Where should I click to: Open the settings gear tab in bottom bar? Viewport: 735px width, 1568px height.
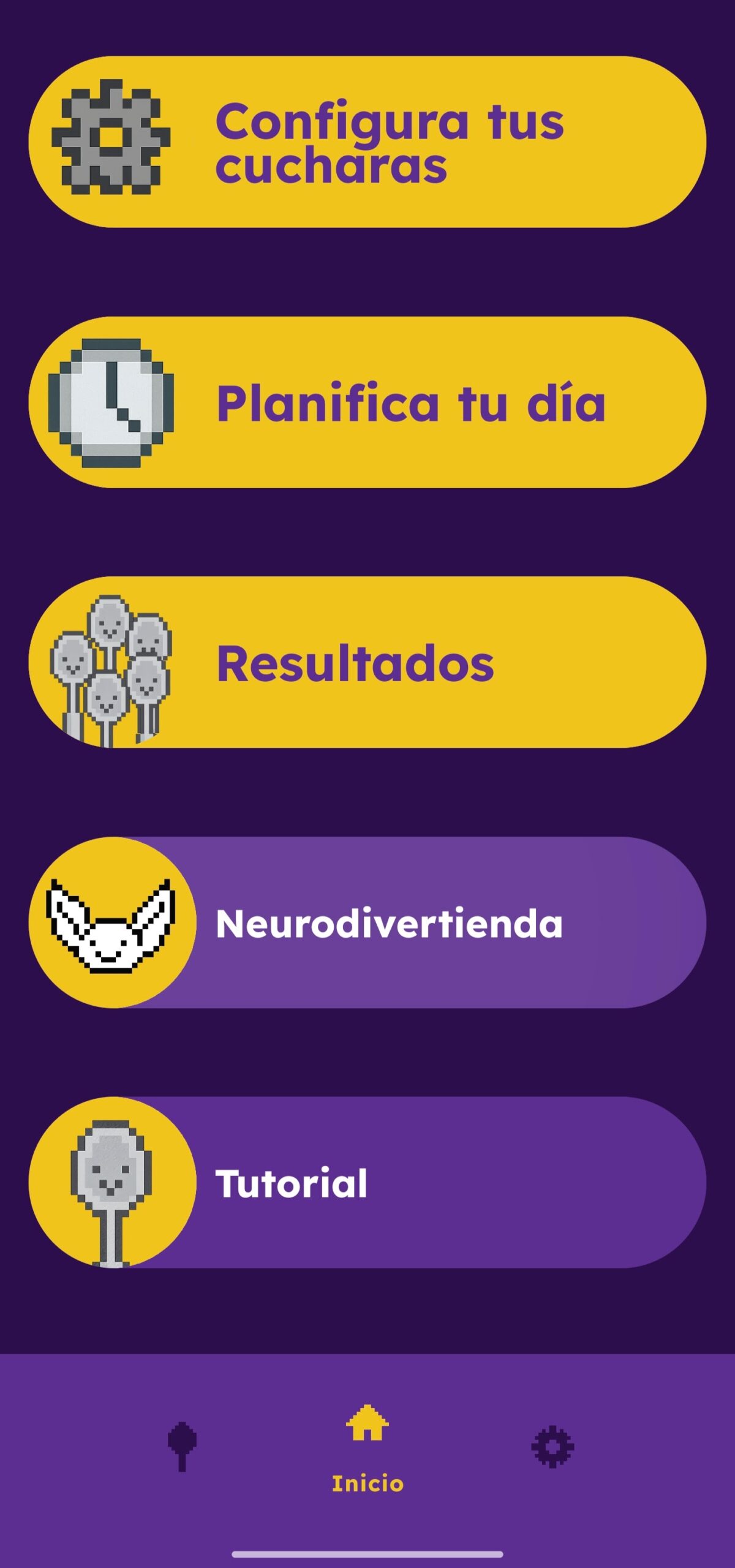coord(552,1447)
